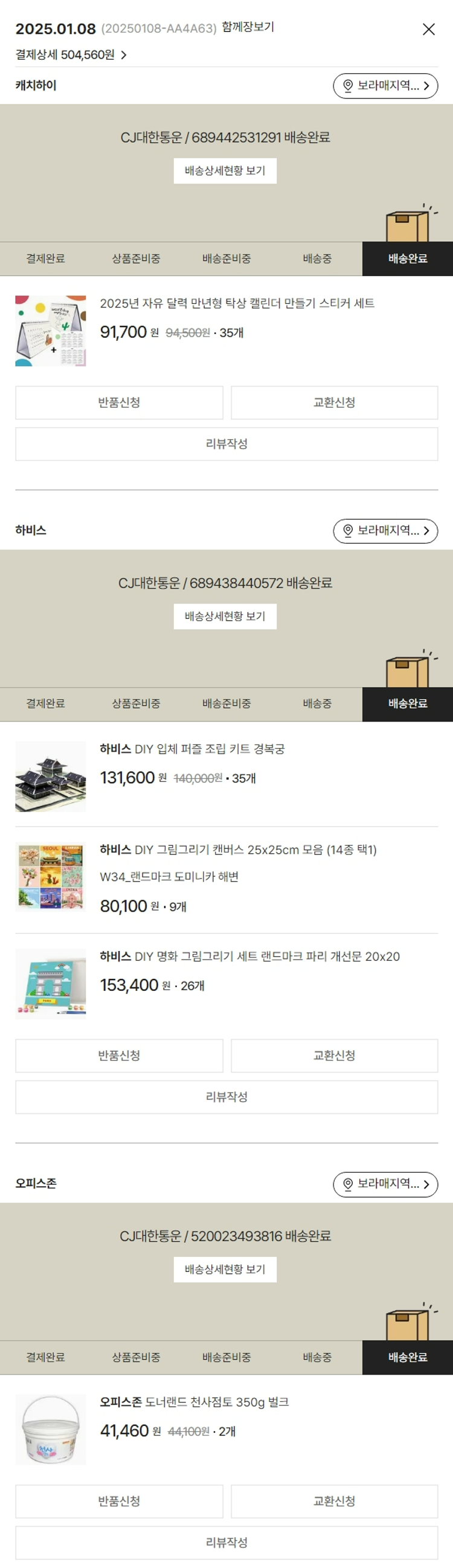
Task: View 배송상세현황 for tracking 689442531291
Action: pyautogui.click(x=225, y=170)
